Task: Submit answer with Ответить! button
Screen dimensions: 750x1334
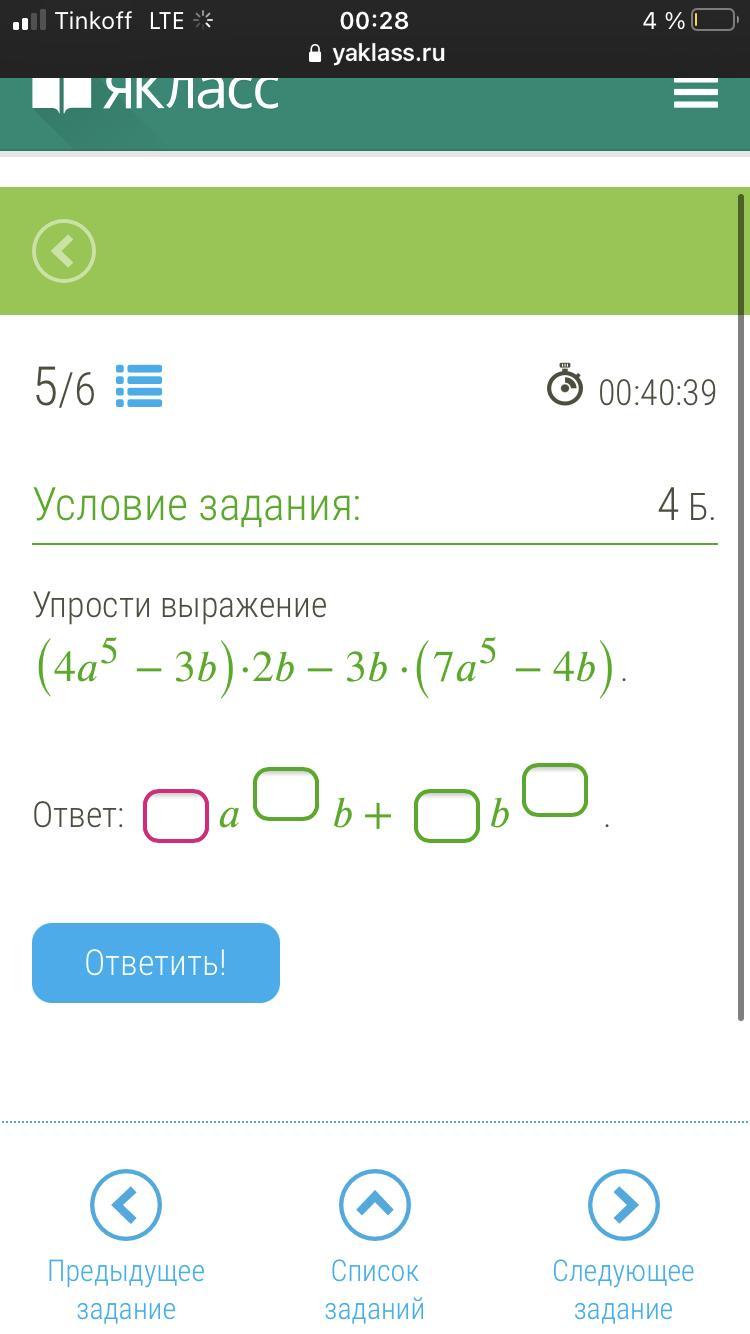Action: pyautogui.click(x=156, y=963)
